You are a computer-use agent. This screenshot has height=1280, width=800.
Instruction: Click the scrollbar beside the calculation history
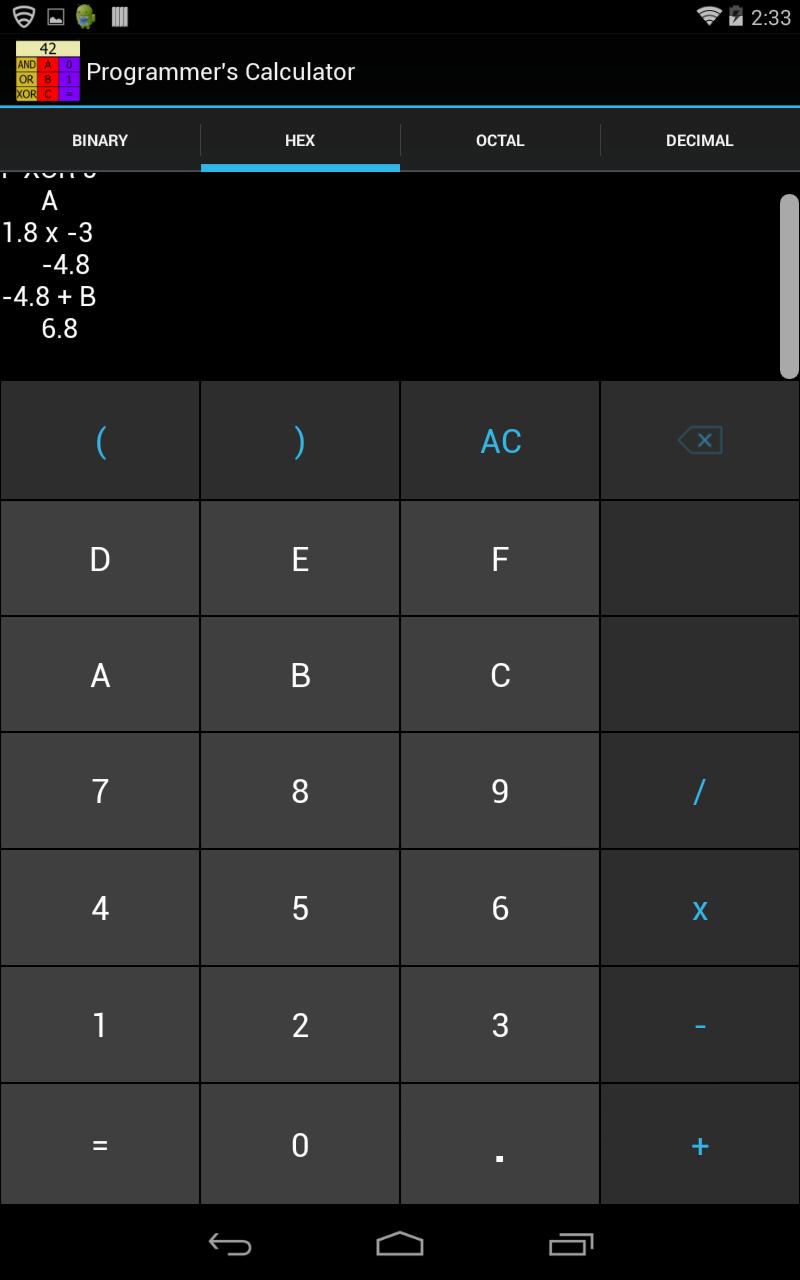[787, 285]
